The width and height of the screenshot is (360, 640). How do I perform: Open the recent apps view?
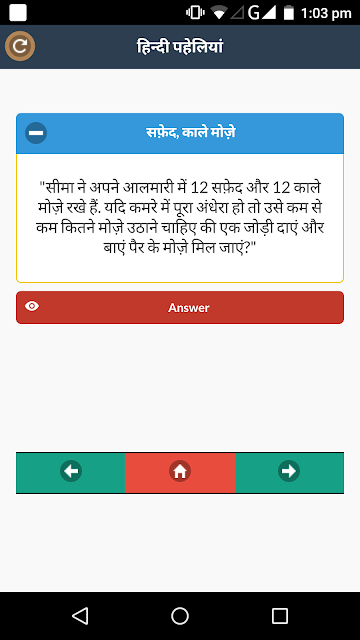(x=280, y=616)
